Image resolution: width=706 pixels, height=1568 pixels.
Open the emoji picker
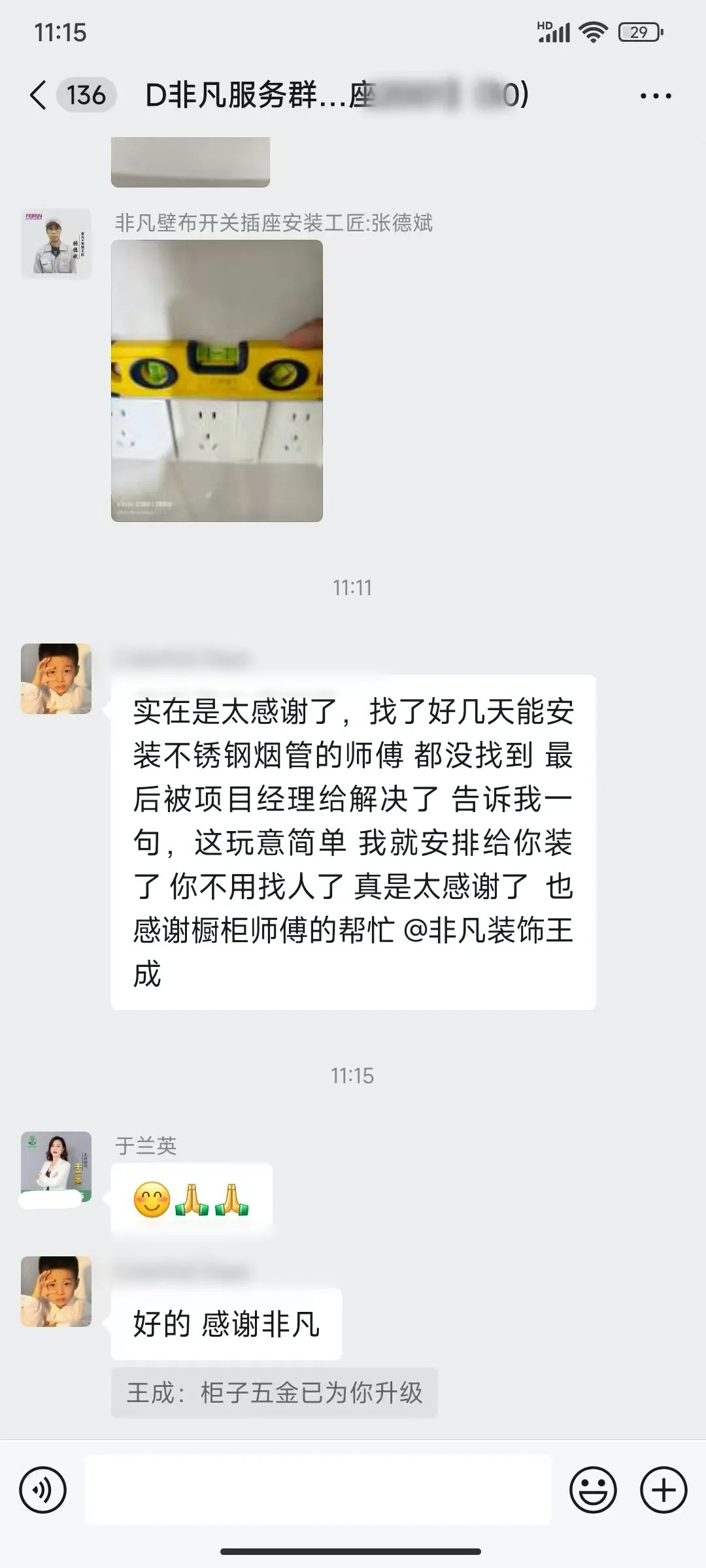[593, 1490]
